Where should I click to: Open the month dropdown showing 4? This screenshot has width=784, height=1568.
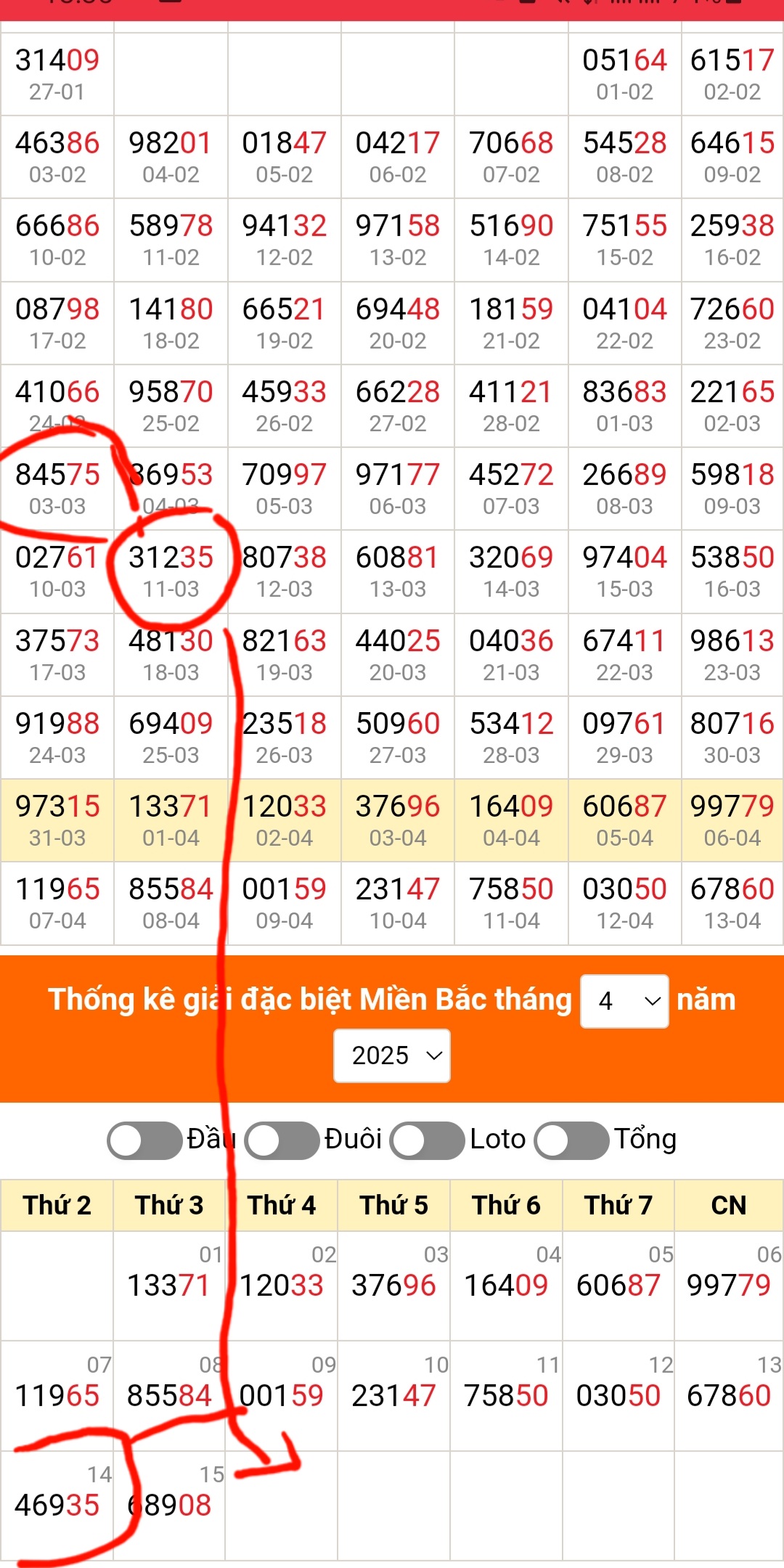[624, 1001]
